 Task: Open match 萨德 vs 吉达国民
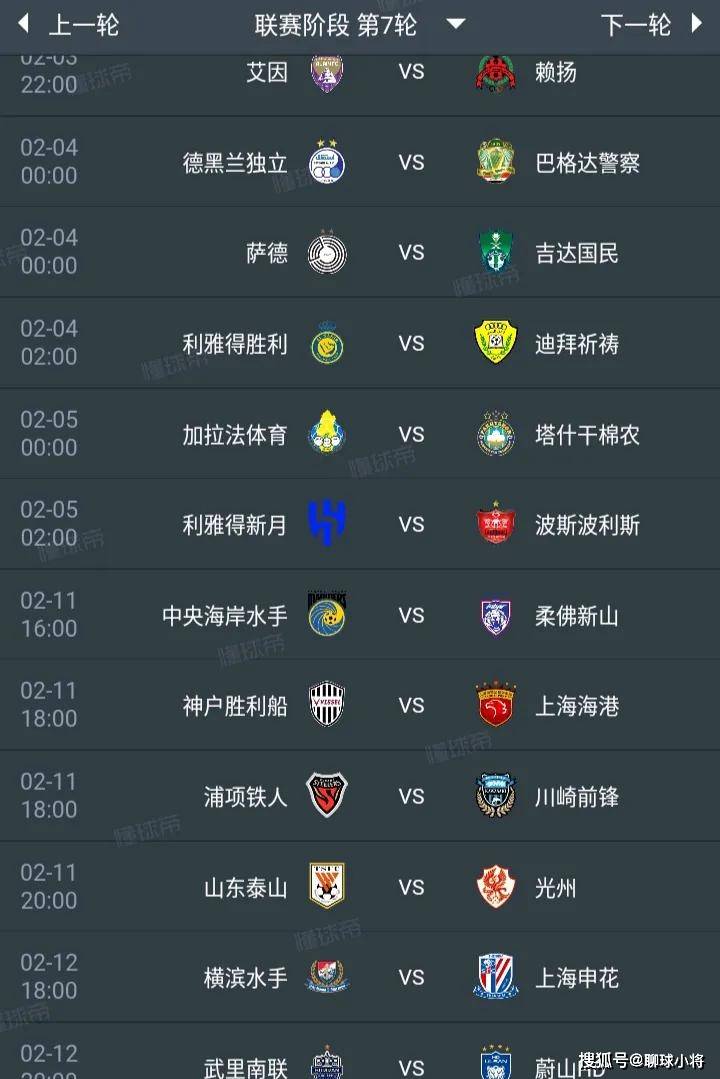(411, 253)
